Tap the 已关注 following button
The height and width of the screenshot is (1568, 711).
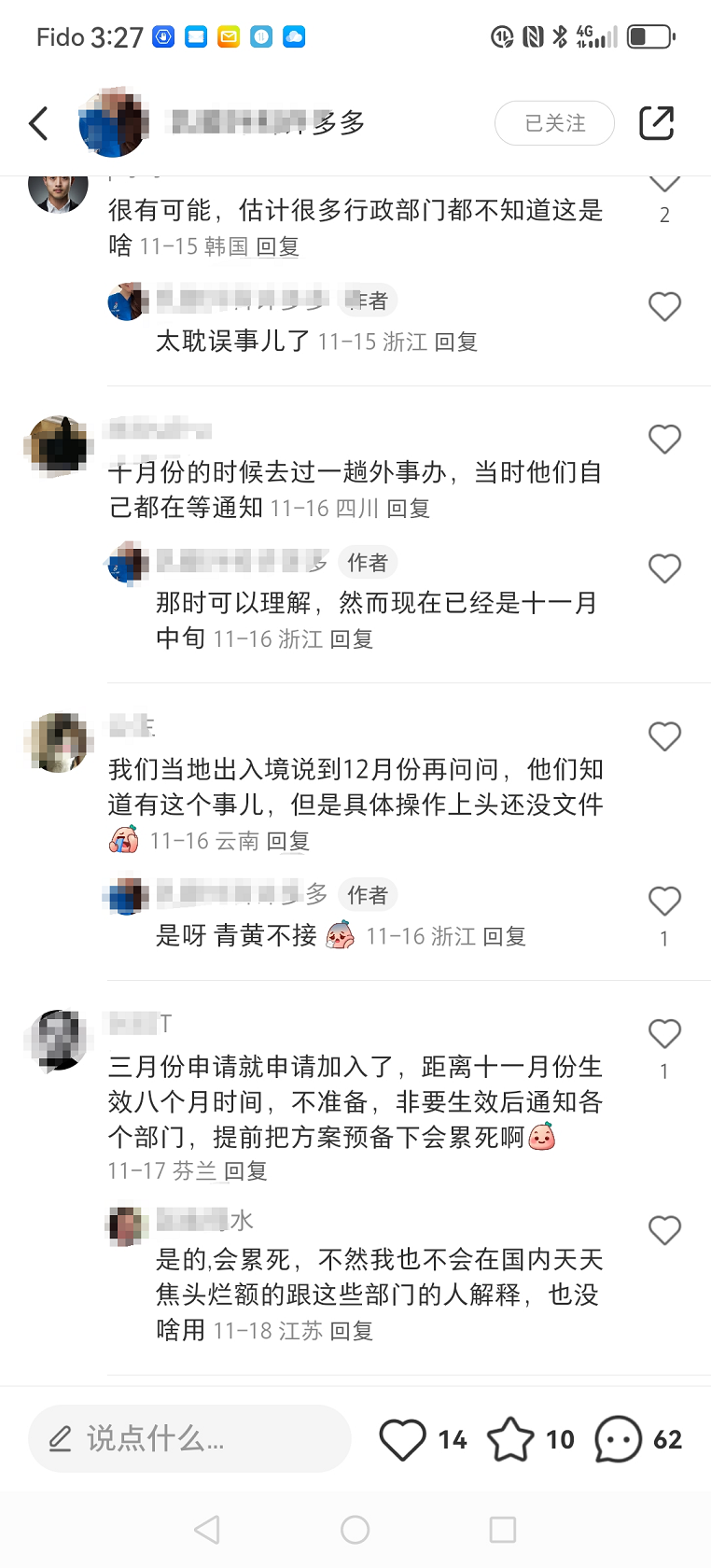(x=554, y=123)
